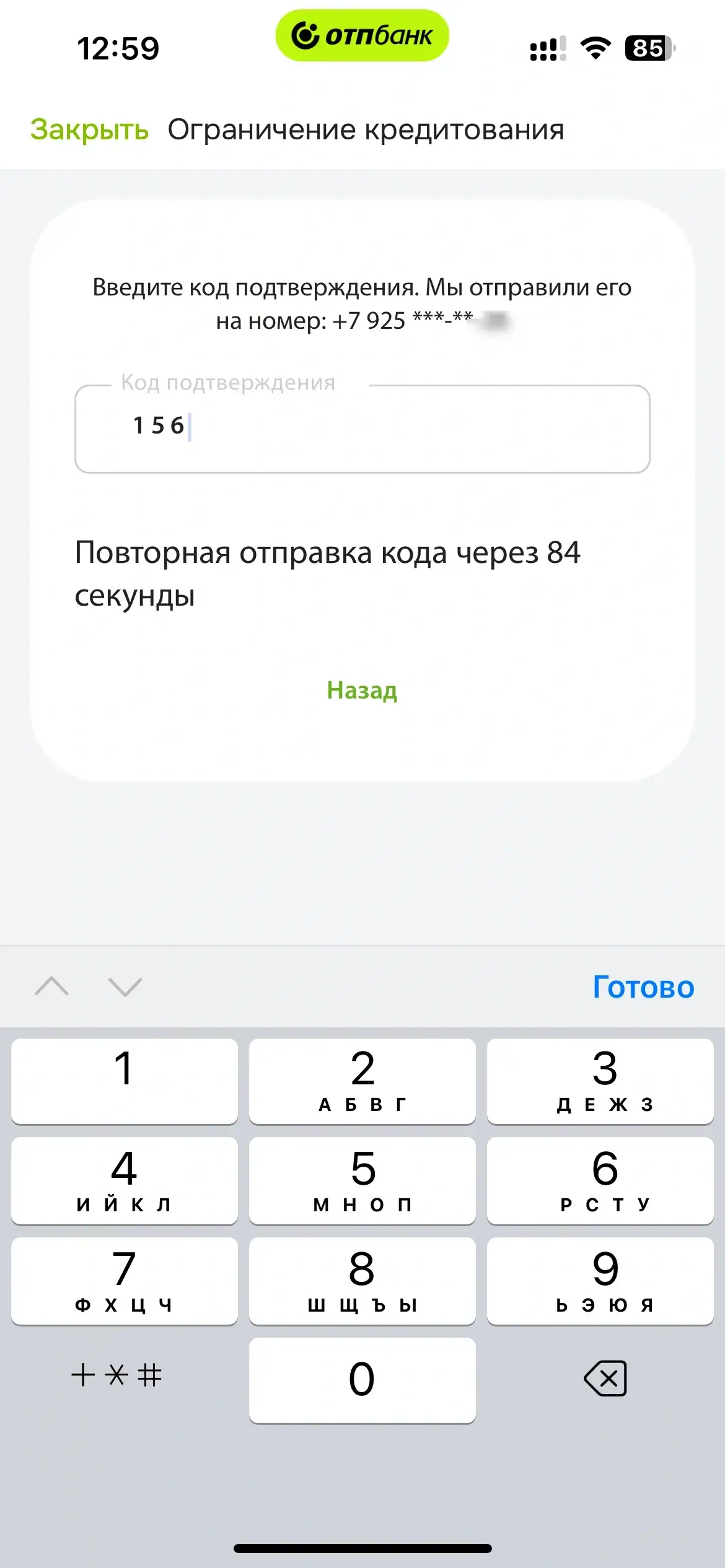The height and width of the screenshot is (1568, 725).
Task: Enter digit 1 on the keypad
Action: pyautogui.click(x=124, y=1081)
